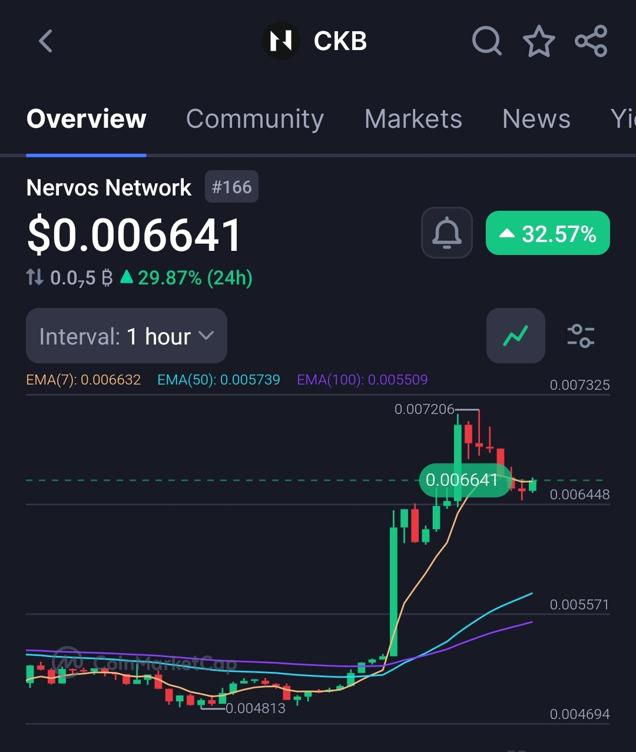Select the Overview tab

(x=86, y=119)
